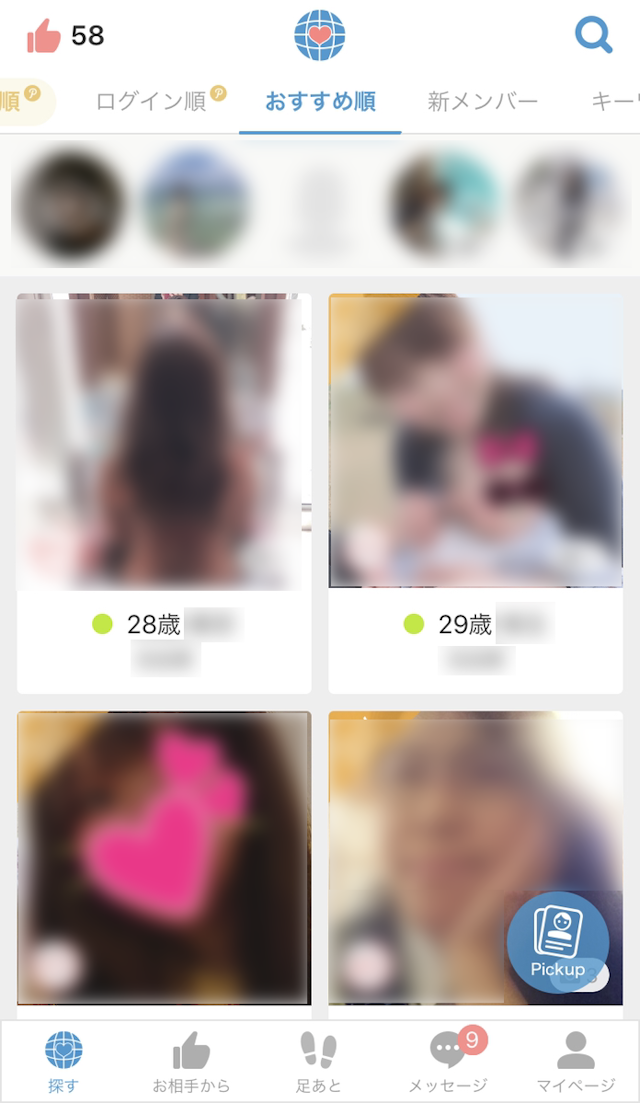Open the お相手から tab
This screenshot has width=640, height=1103.
(x=191, y=1062)
